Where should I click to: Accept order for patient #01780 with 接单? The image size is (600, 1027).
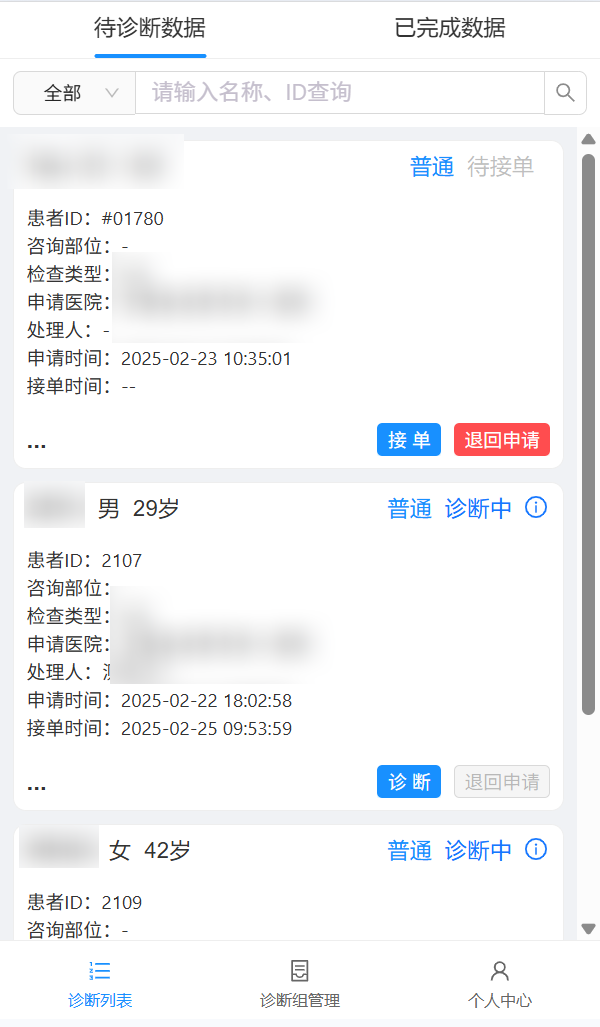[409, 440]
